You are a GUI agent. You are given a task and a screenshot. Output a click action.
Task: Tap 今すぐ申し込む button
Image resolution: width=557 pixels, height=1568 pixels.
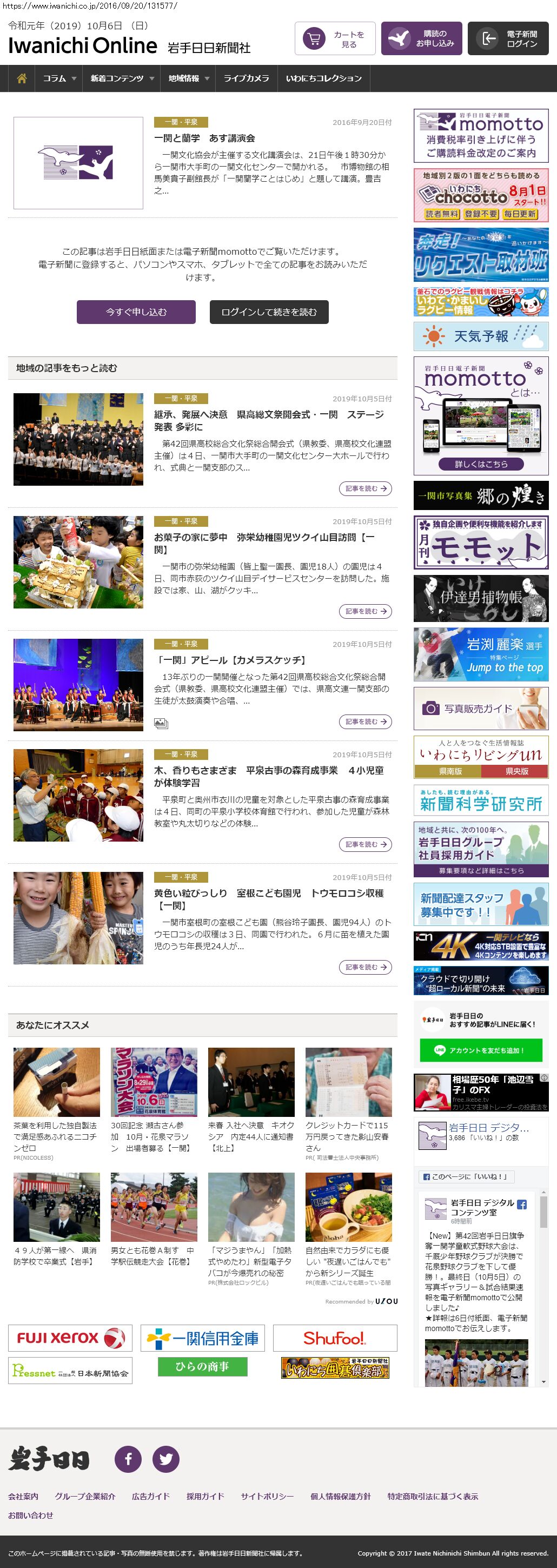136,312
